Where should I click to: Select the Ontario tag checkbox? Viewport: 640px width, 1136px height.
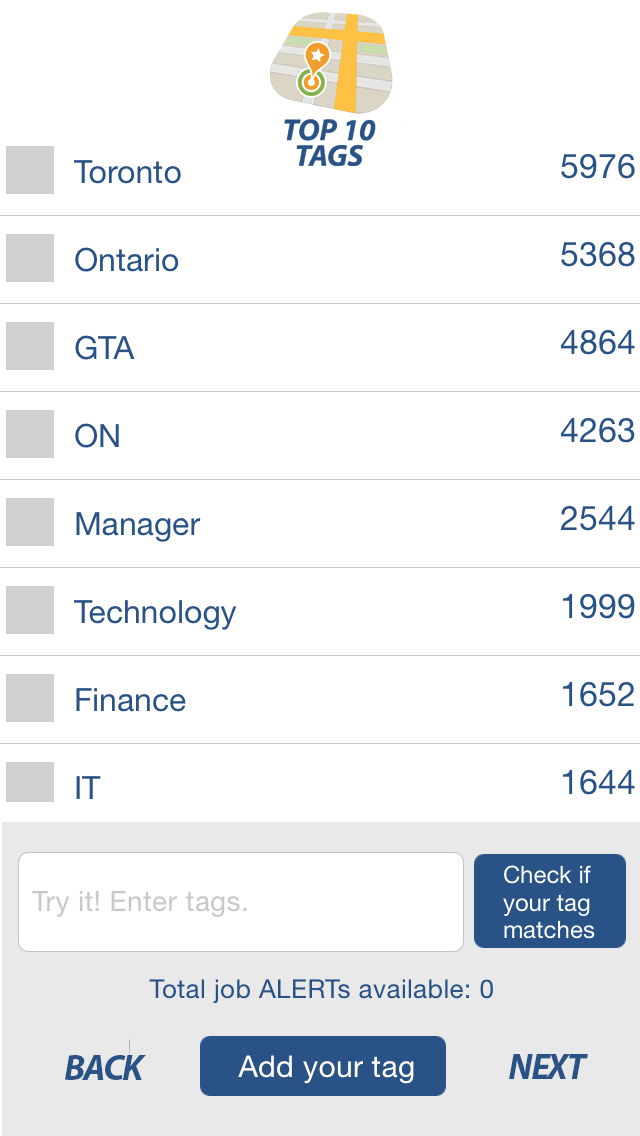click(30, 258)
